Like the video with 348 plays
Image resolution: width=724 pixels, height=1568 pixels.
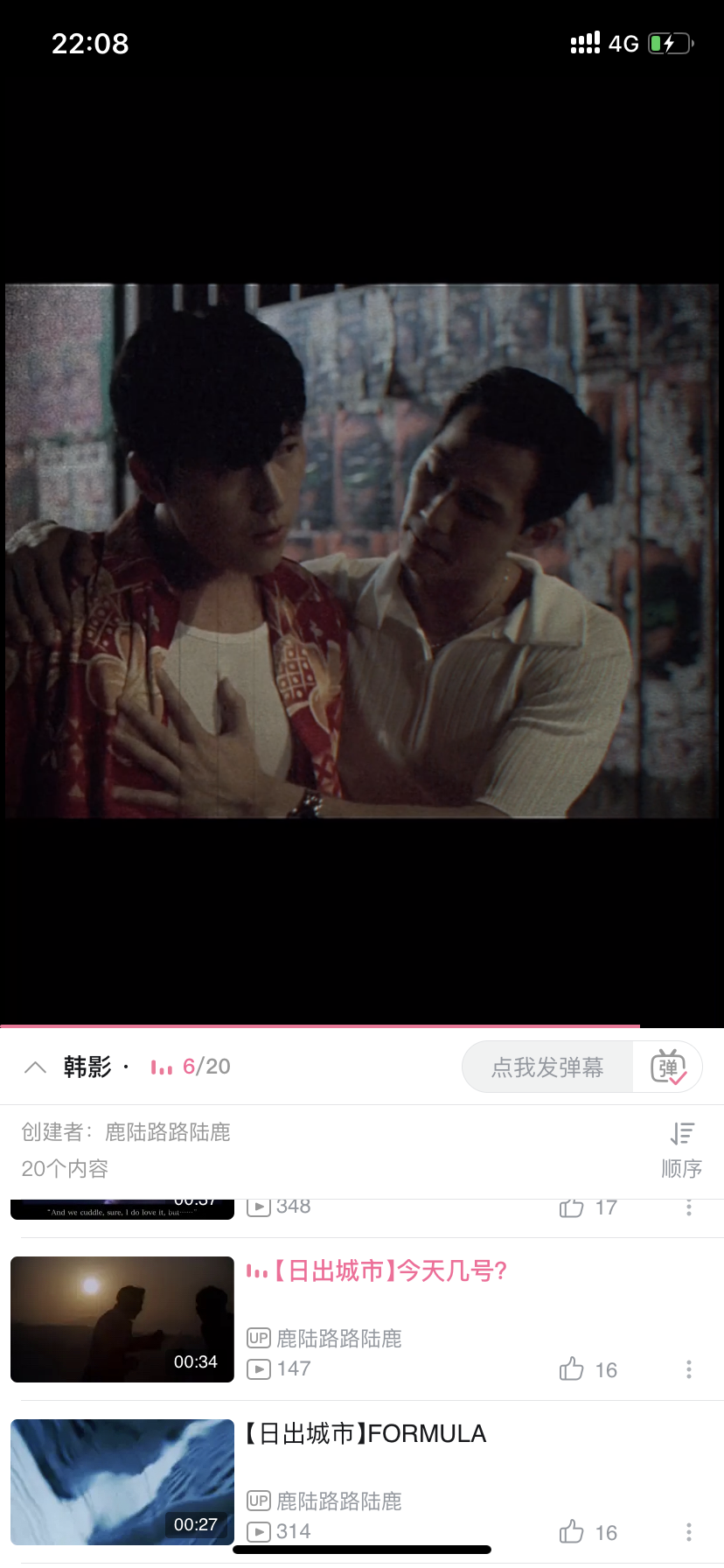pyautogui.click(x=572, y=1208)
